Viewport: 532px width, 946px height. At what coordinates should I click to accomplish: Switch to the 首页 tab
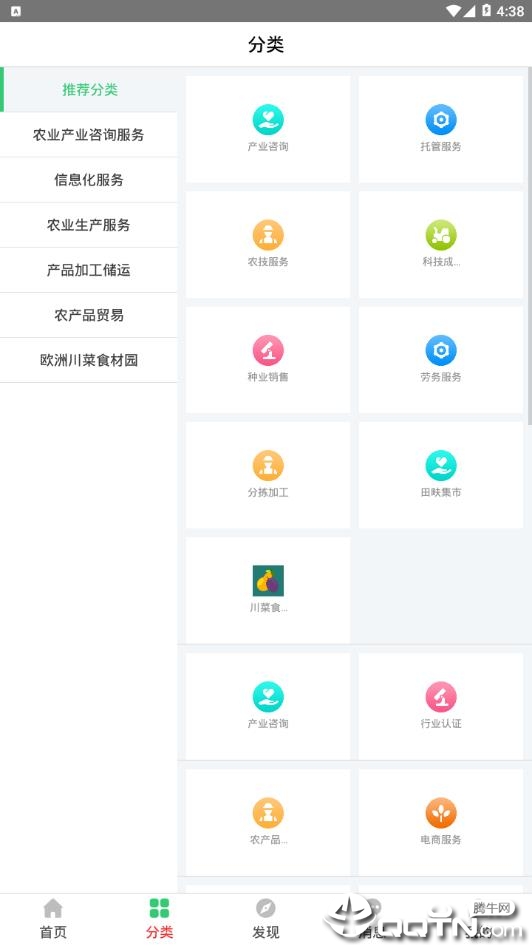[53, 919]
